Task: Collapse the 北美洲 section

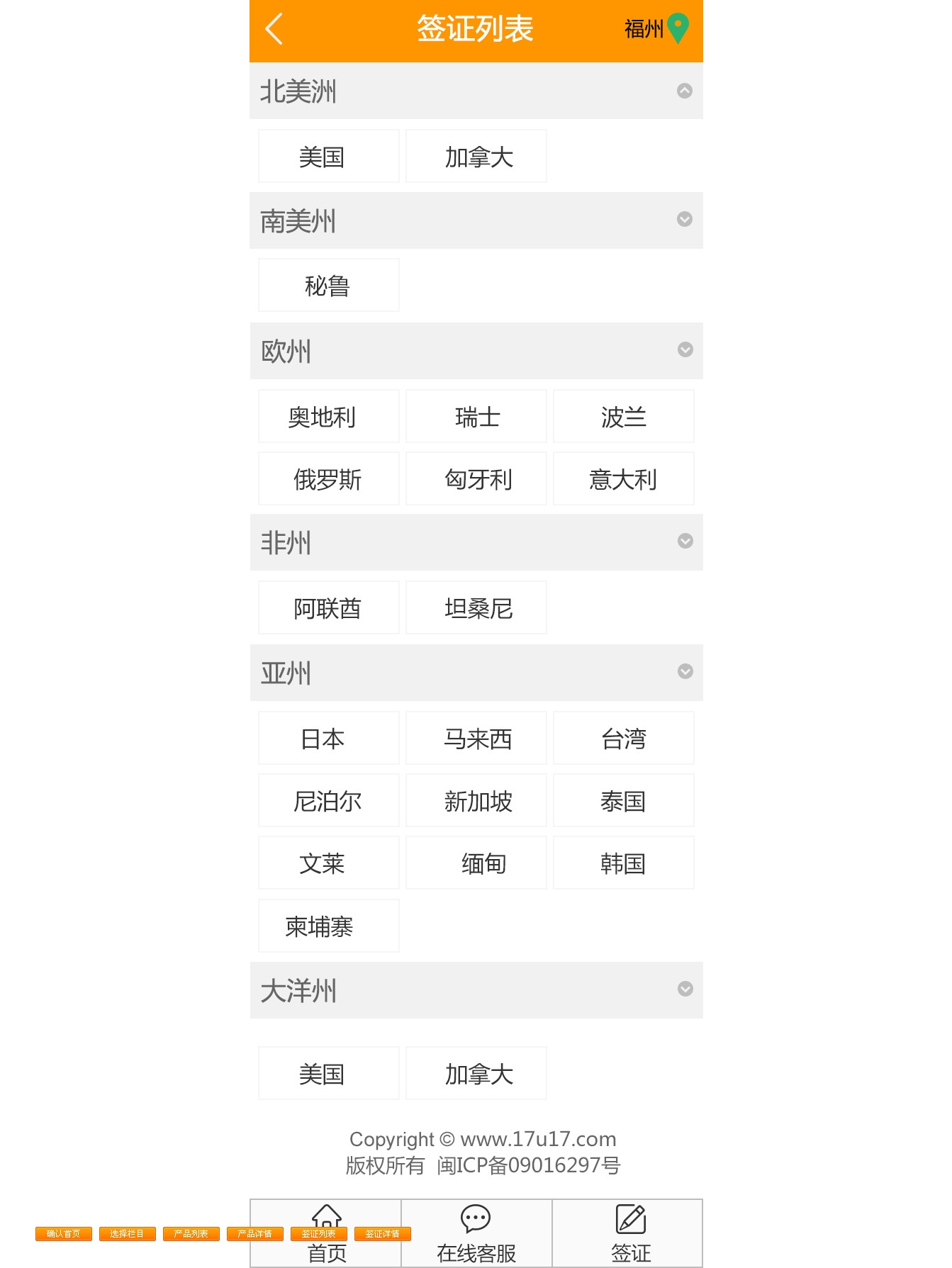Action: [684, 91]
